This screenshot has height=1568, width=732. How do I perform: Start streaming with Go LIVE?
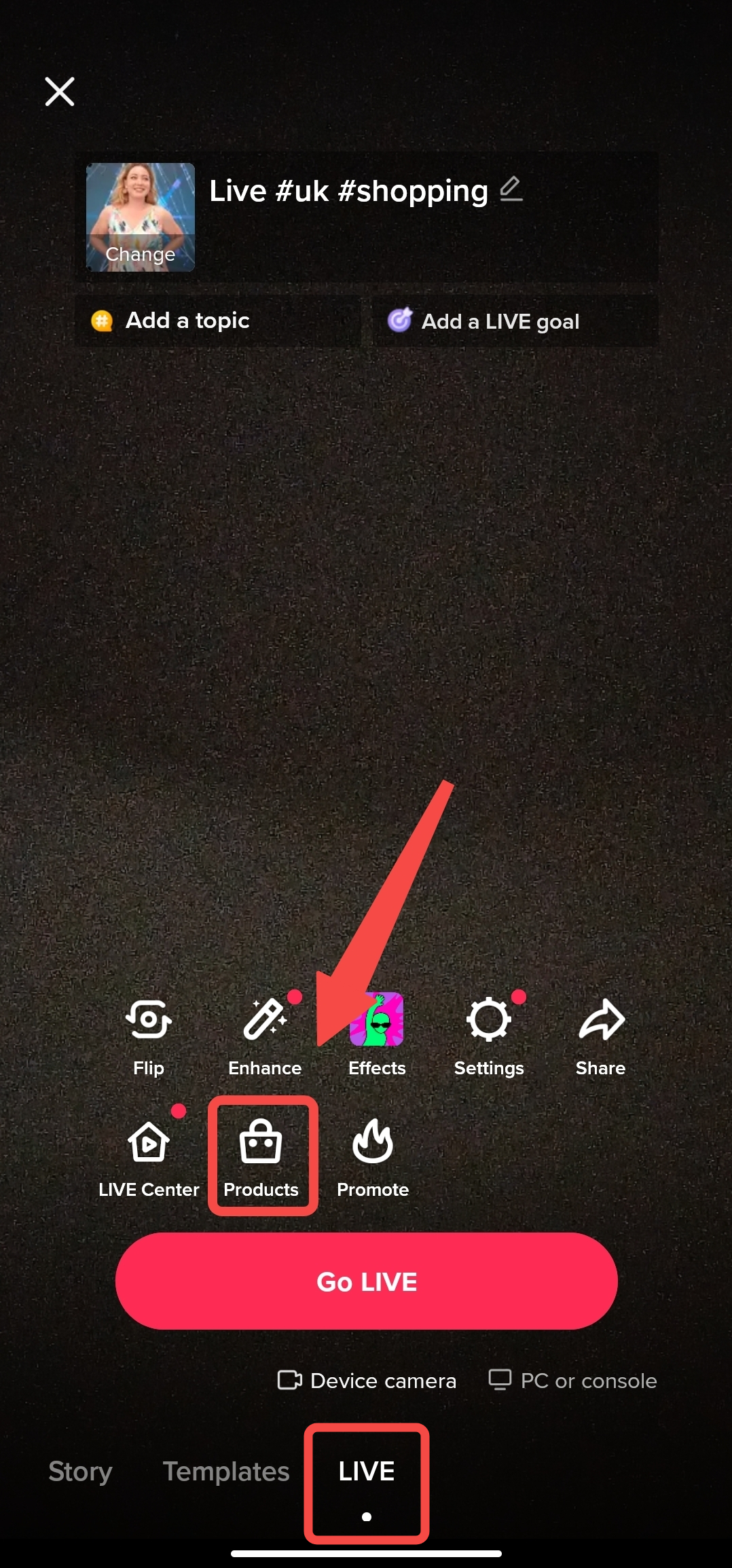click(367, 1281)
